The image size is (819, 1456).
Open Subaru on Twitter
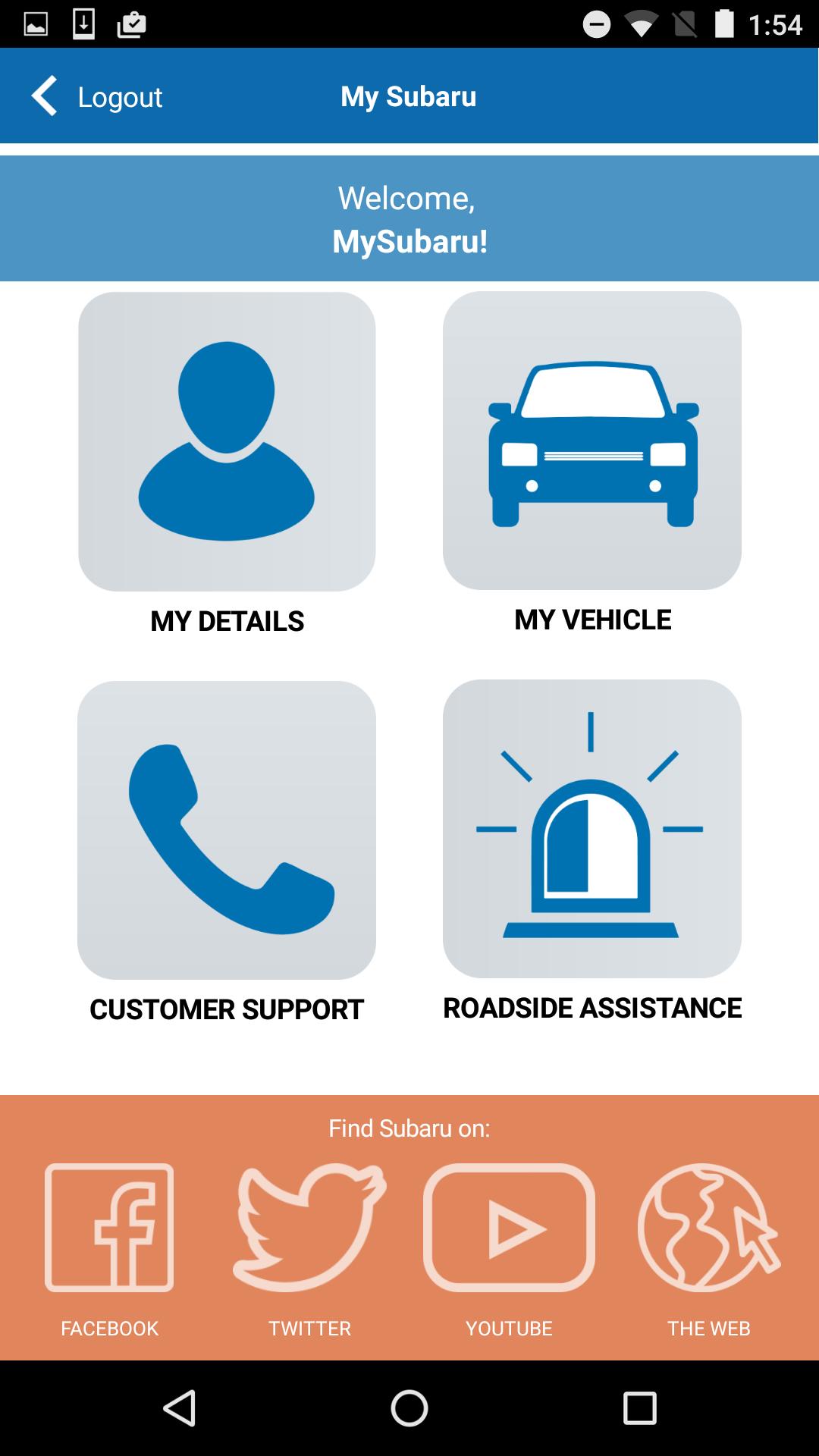pos(309,1228)
